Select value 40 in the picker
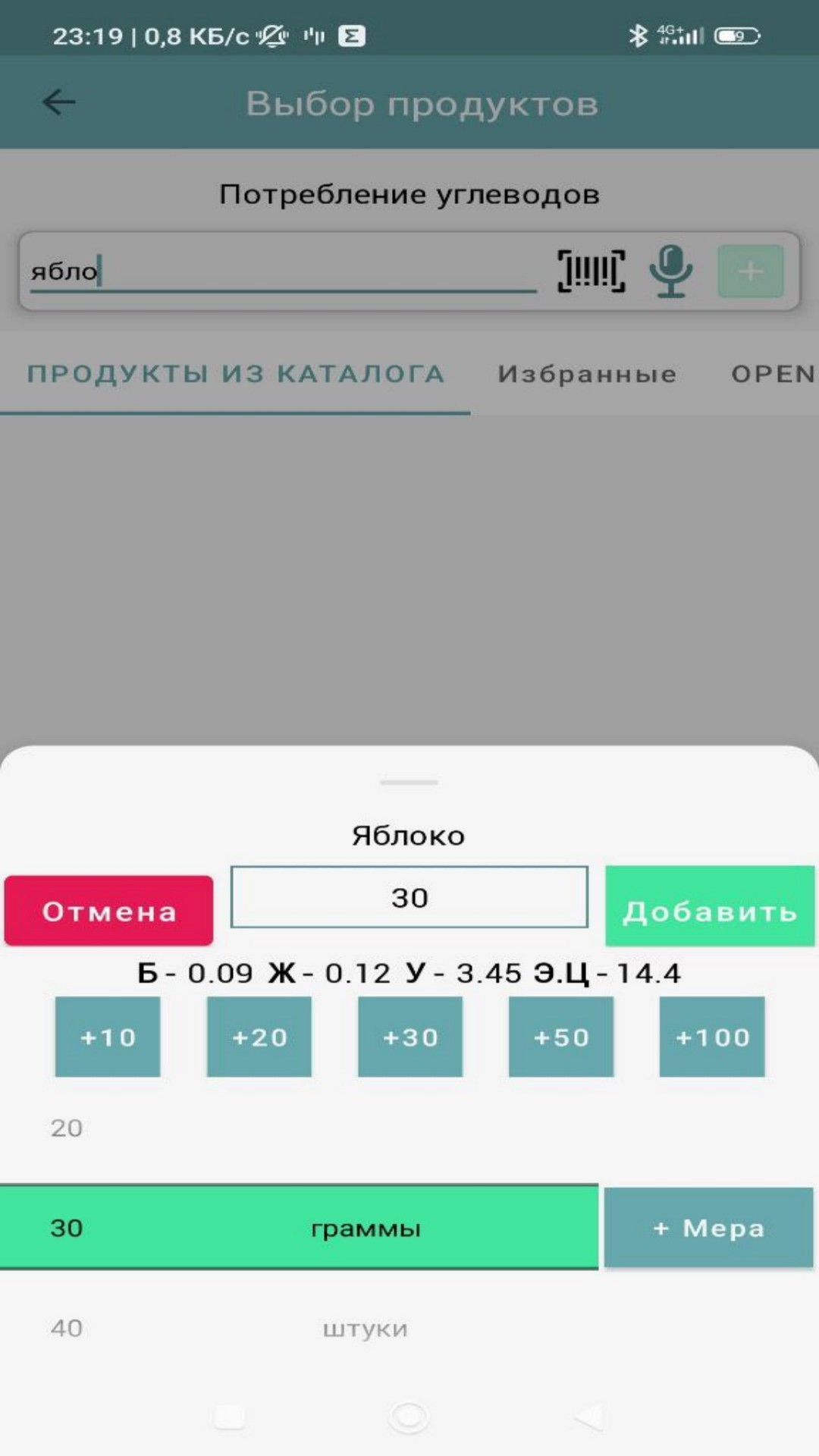 [67, 1328]
